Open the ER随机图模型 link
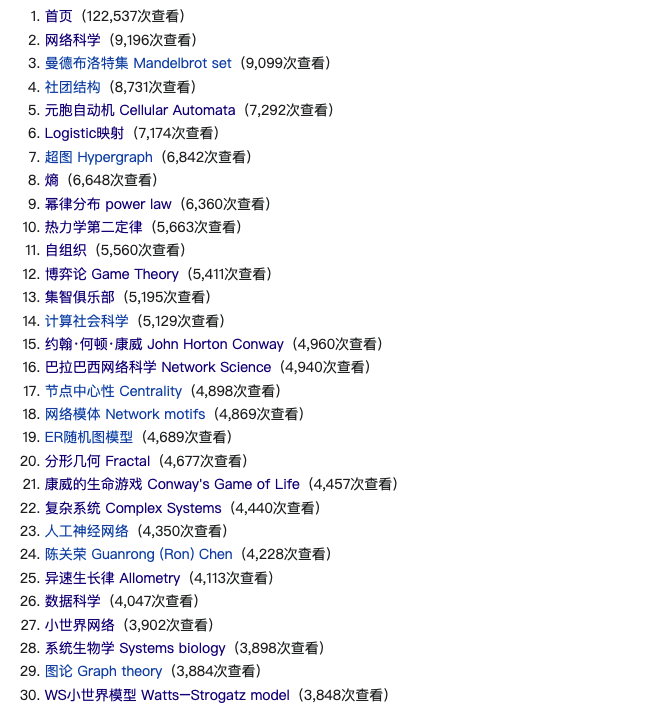 click(x=88, y=437)
